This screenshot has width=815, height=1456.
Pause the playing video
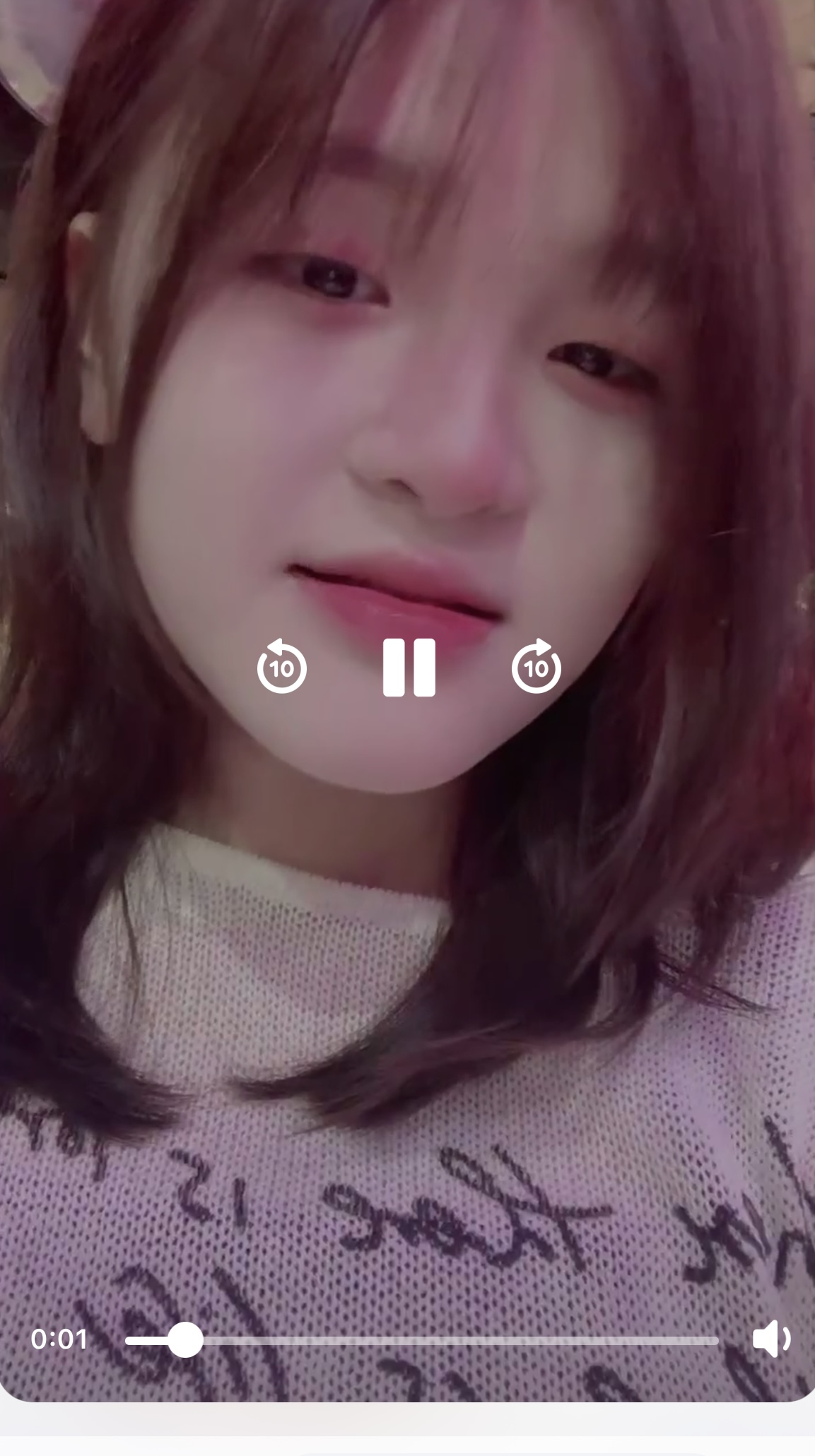pyautogui.click(x=409, y=668)
